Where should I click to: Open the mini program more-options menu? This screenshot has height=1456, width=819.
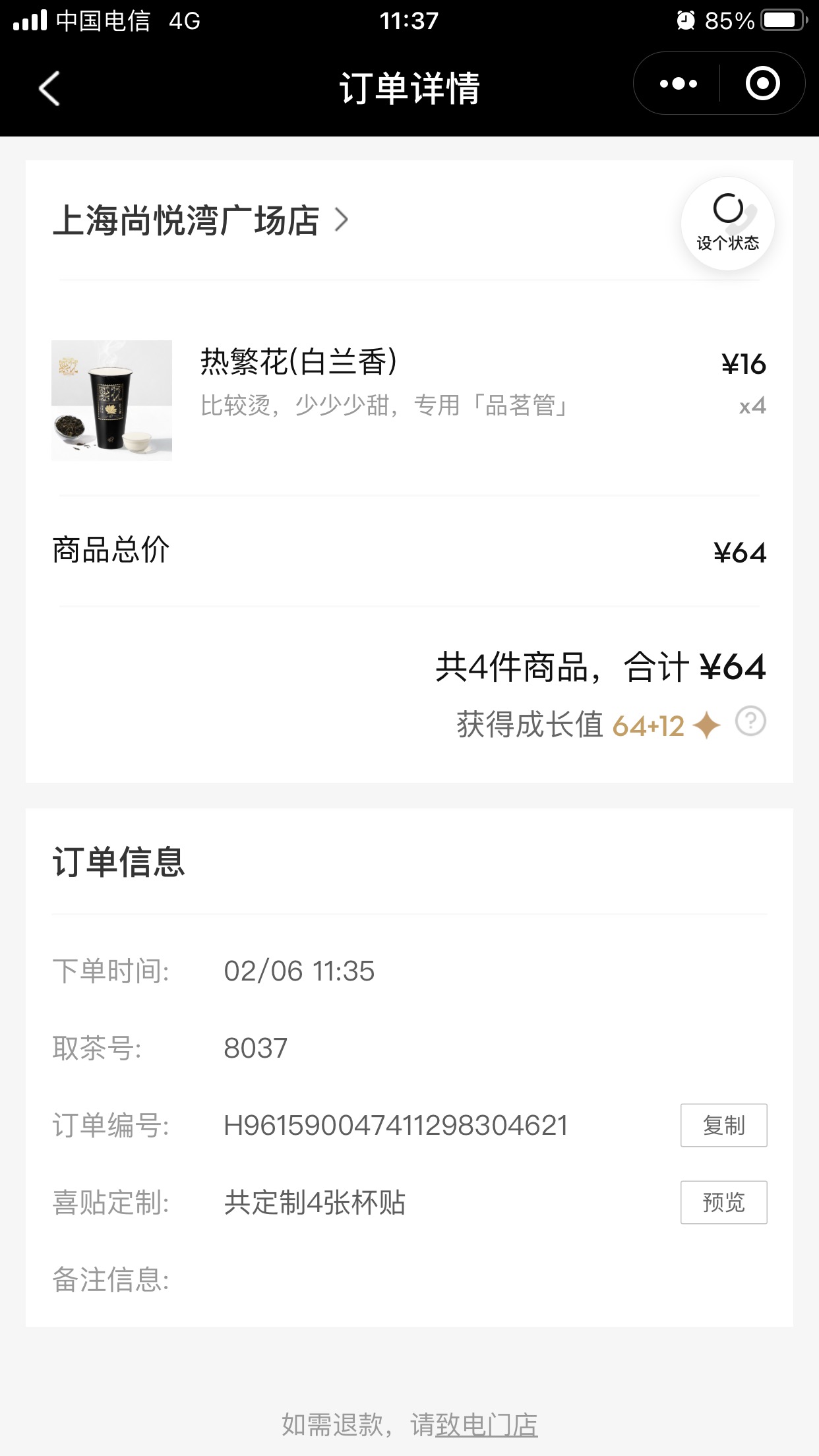(x=678, y=84)
